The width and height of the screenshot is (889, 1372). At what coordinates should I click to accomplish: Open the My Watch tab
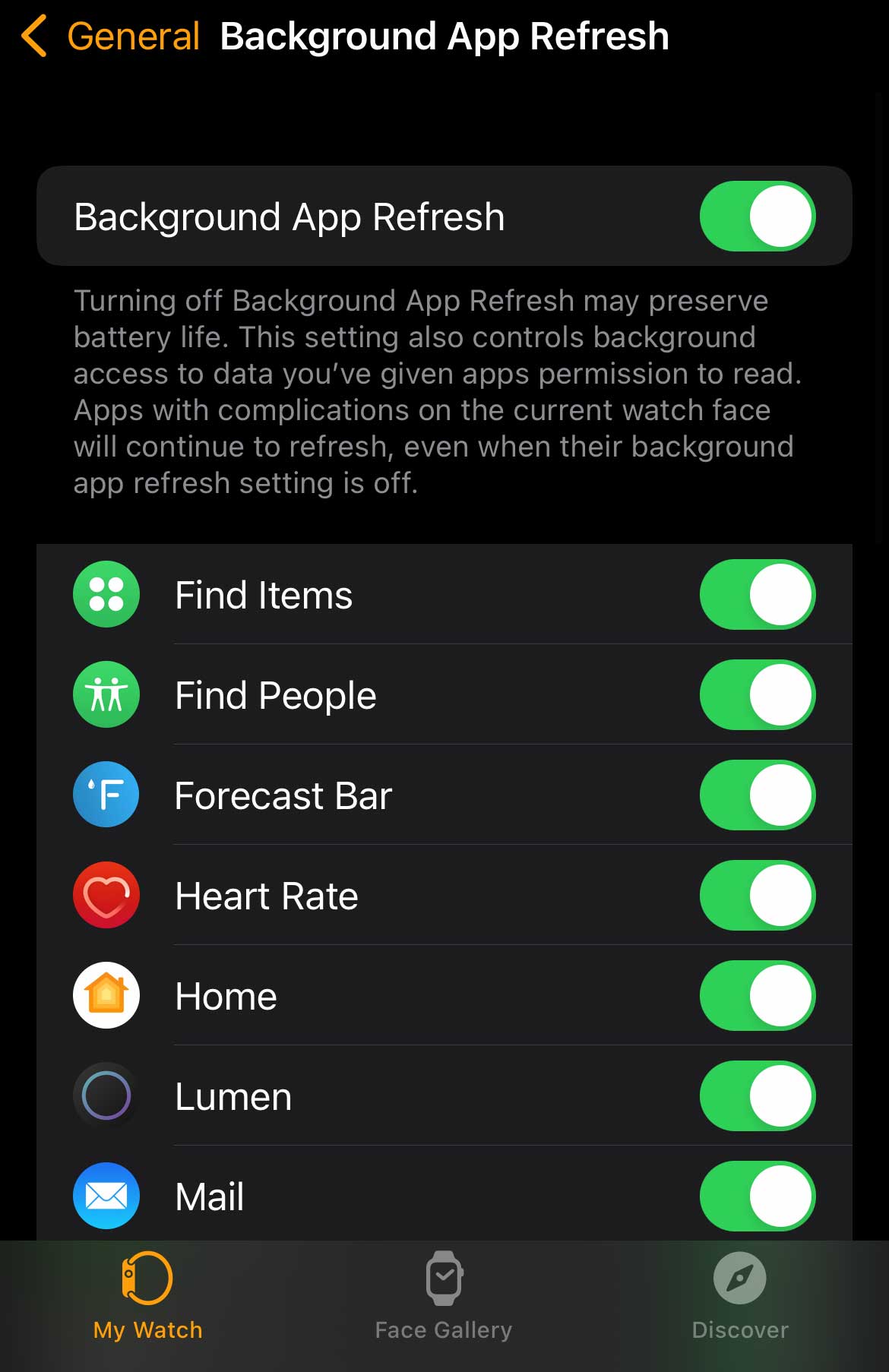147,1299
